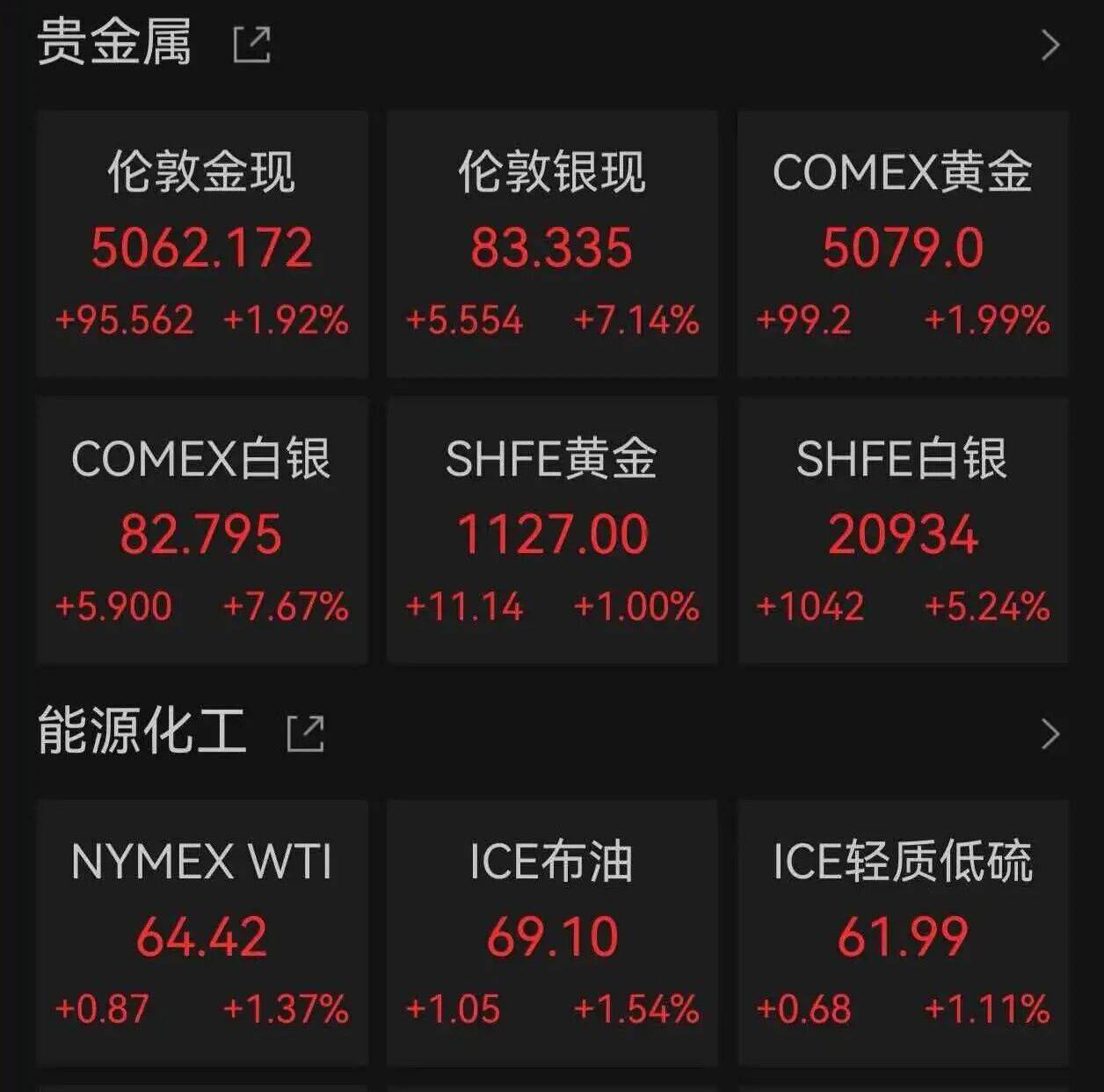
Task: Open the COMEX白银 quote card
Action: click(202, 530)
